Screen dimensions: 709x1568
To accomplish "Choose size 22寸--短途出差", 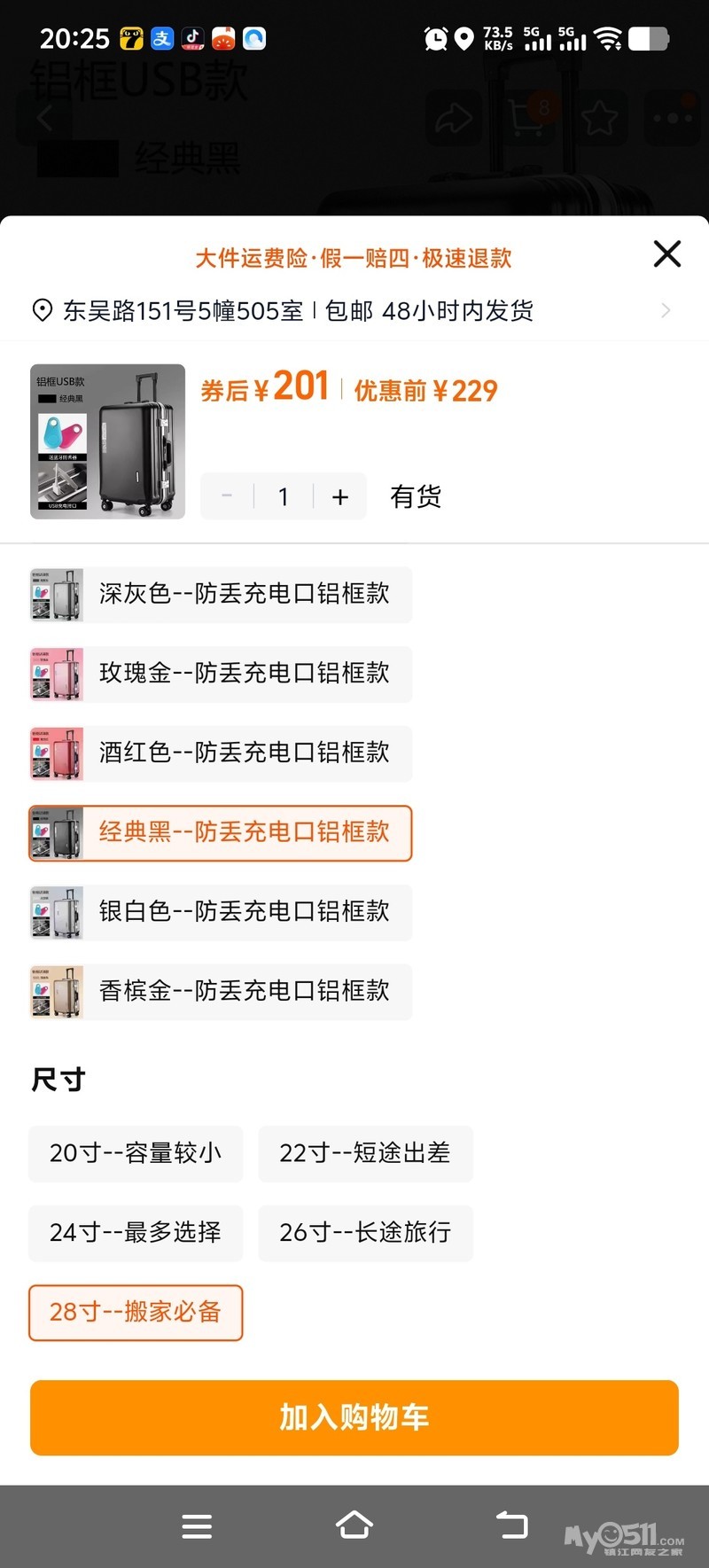I will (x=365, y=1154).
